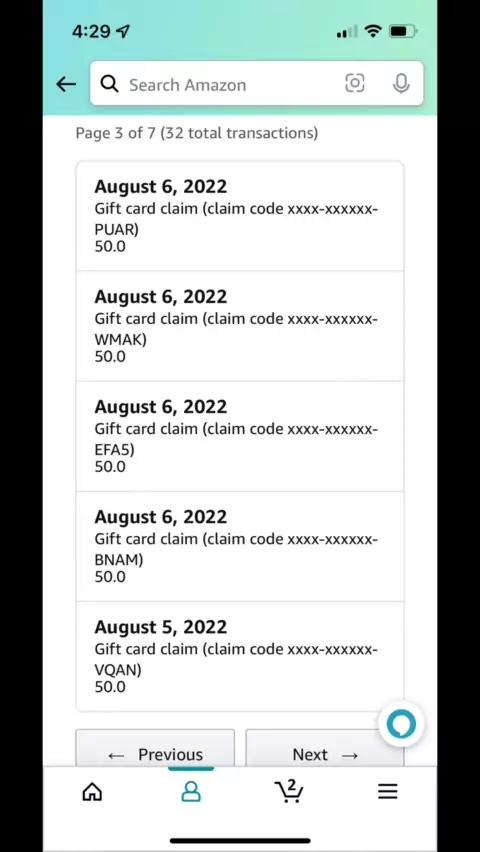Image resolution: width=480 pixels, height=852 pixels.
Task: Start voice search with the microphone
Action: click(401, 83)
